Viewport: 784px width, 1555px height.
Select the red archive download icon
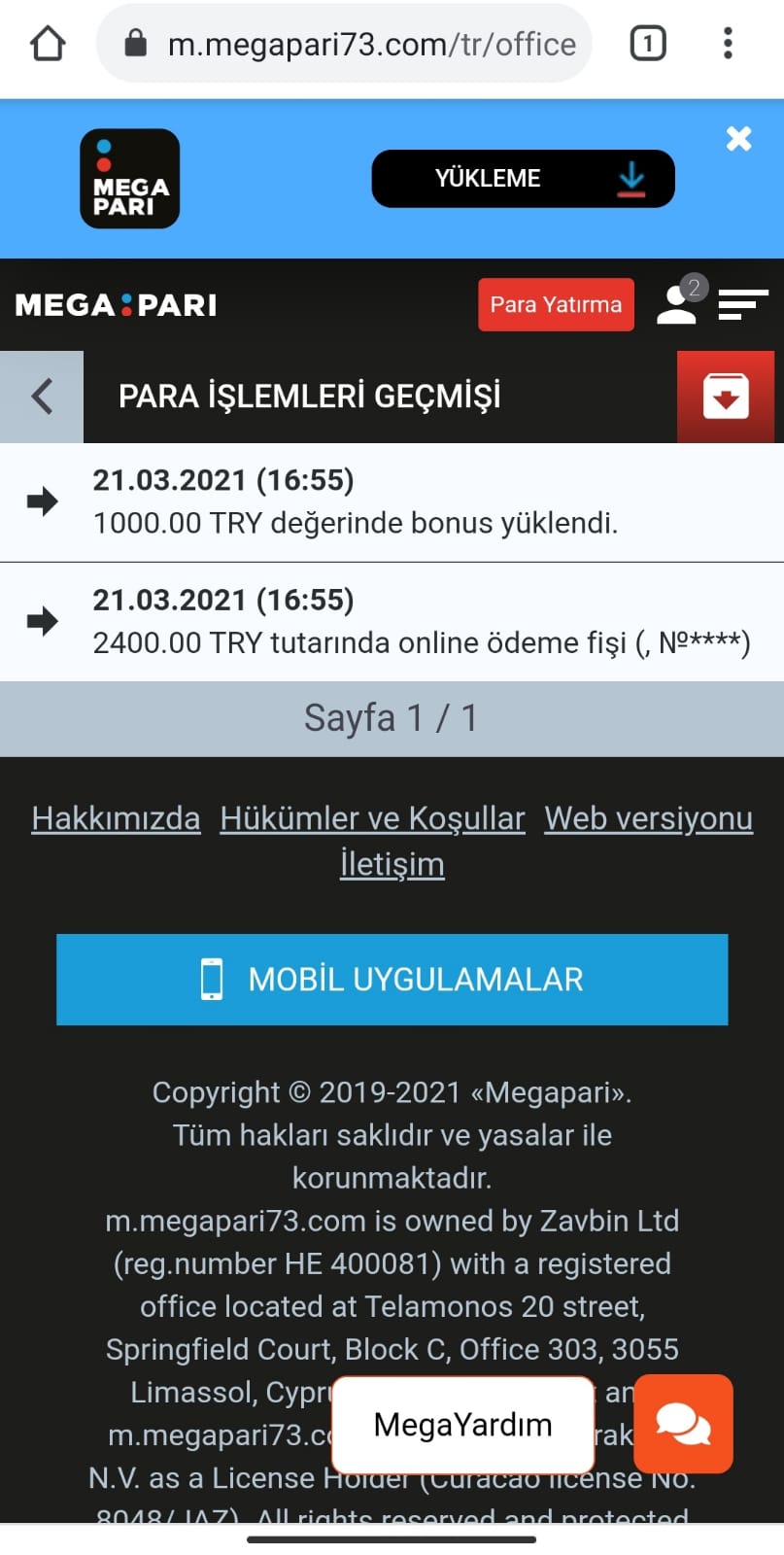(727, 397)
